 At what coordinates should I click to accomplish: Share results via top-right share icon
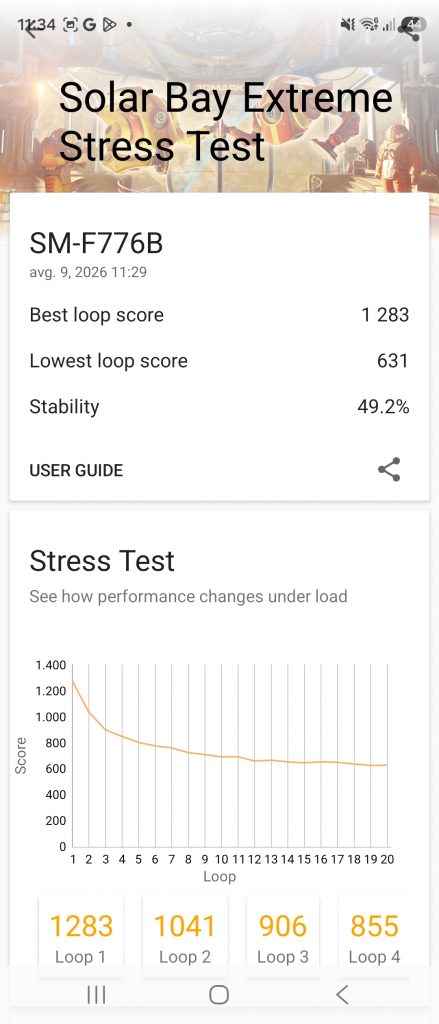click(410, 30)
